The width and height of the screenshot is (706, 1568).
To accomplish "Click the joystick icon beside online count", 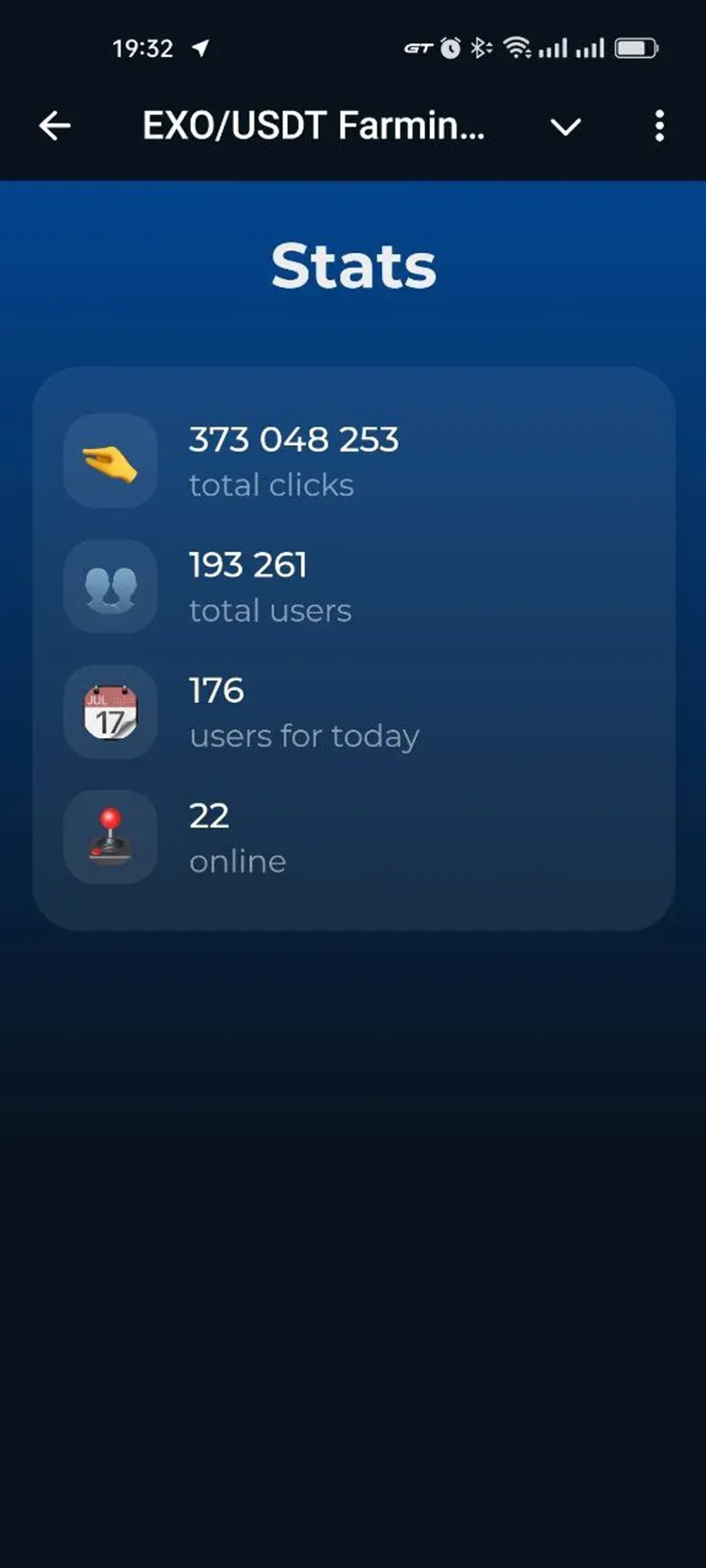I will click(x=110, y=837).
